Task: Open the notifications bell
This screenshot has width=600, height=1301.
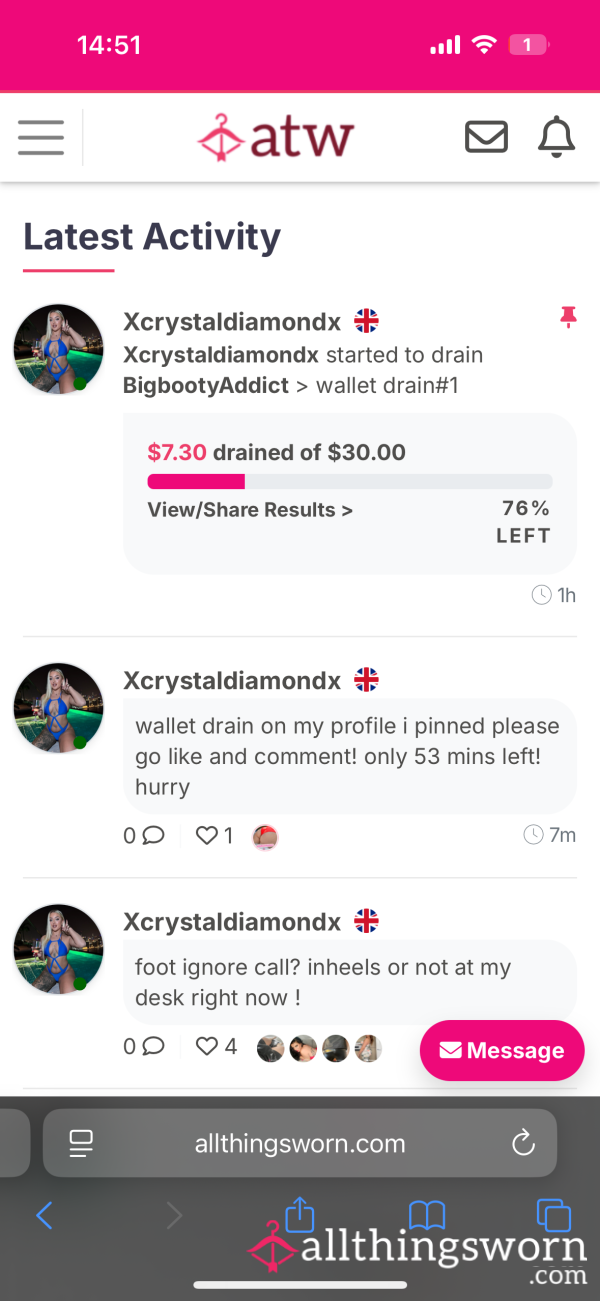Action: [557, 137]
